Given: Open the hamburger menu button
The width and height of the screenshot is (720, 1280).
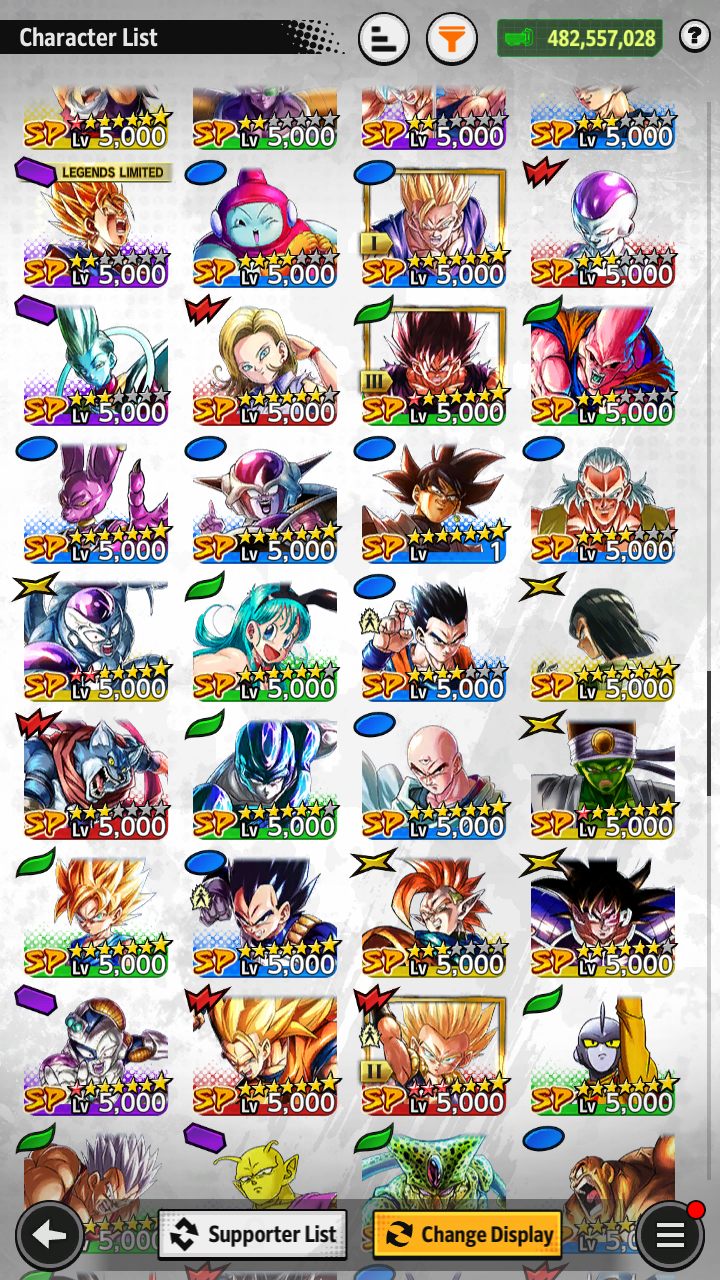Looking at the screenshot, I should pyautogui.click(x=670, y=1236).
